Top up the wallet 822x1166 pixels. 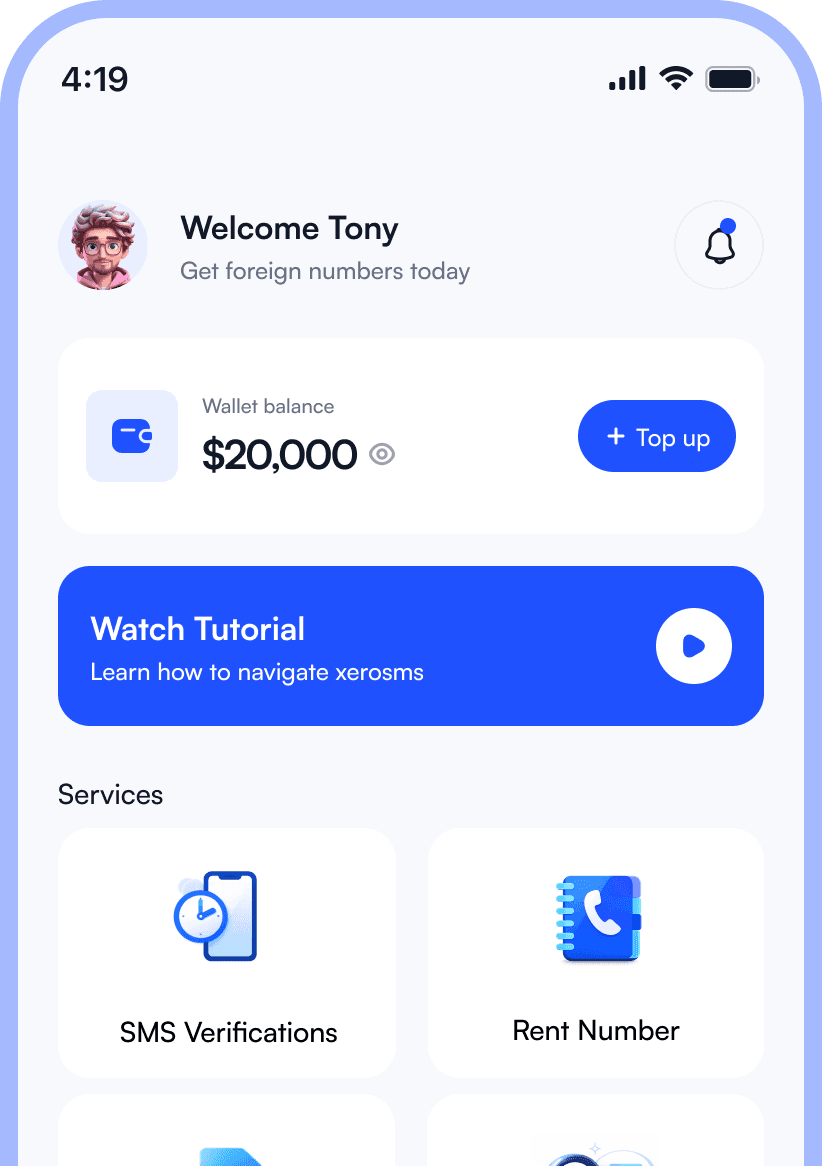click(657, 437)
